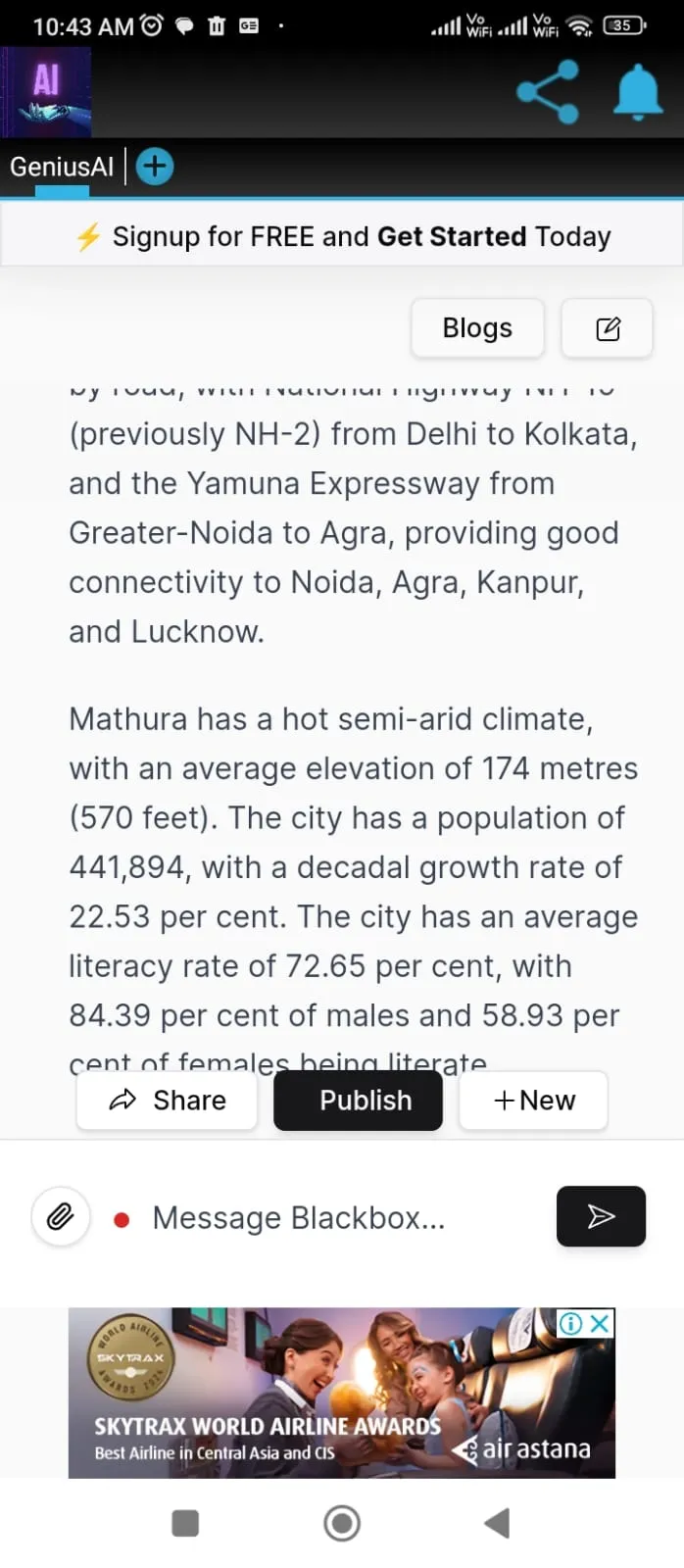
Task: Select the GeniusAI tab
Action: (62, 167)
